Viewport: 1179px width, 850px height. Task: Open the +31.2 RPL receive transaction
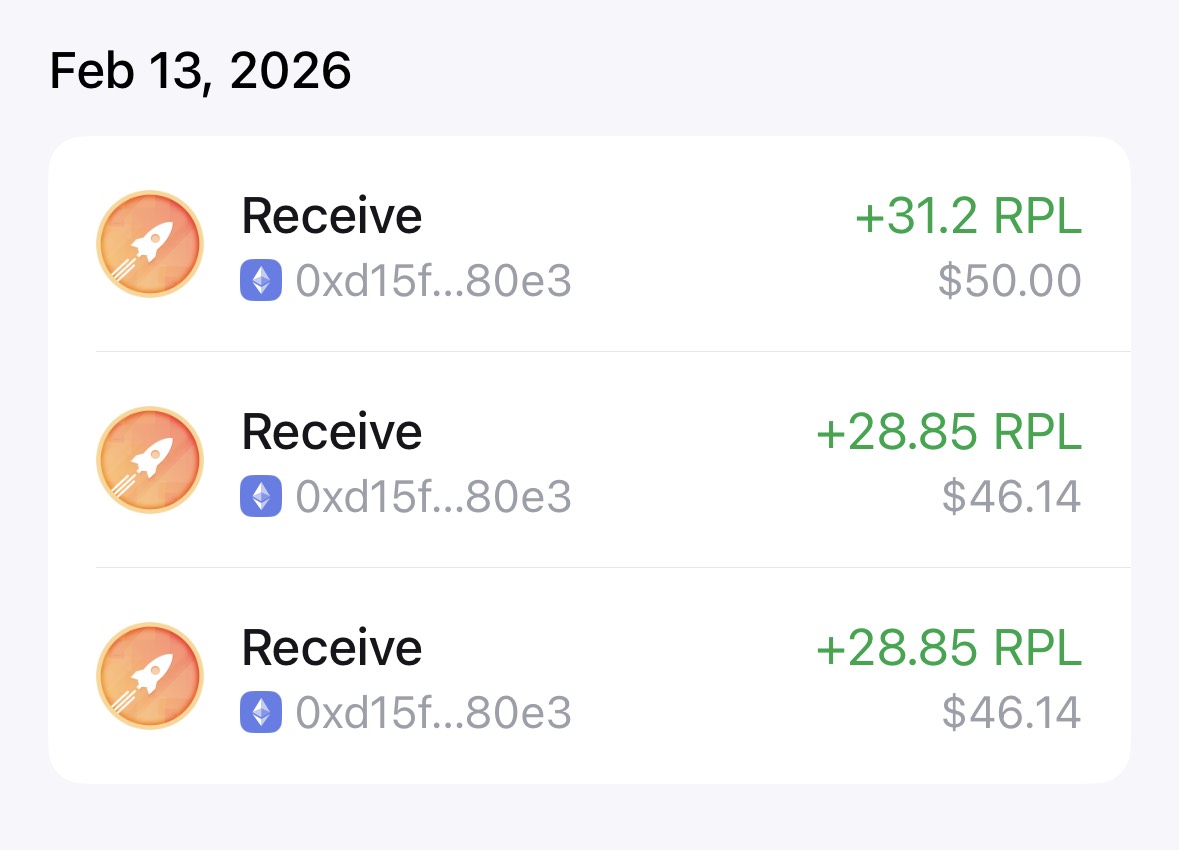click(x=589, y=246)
